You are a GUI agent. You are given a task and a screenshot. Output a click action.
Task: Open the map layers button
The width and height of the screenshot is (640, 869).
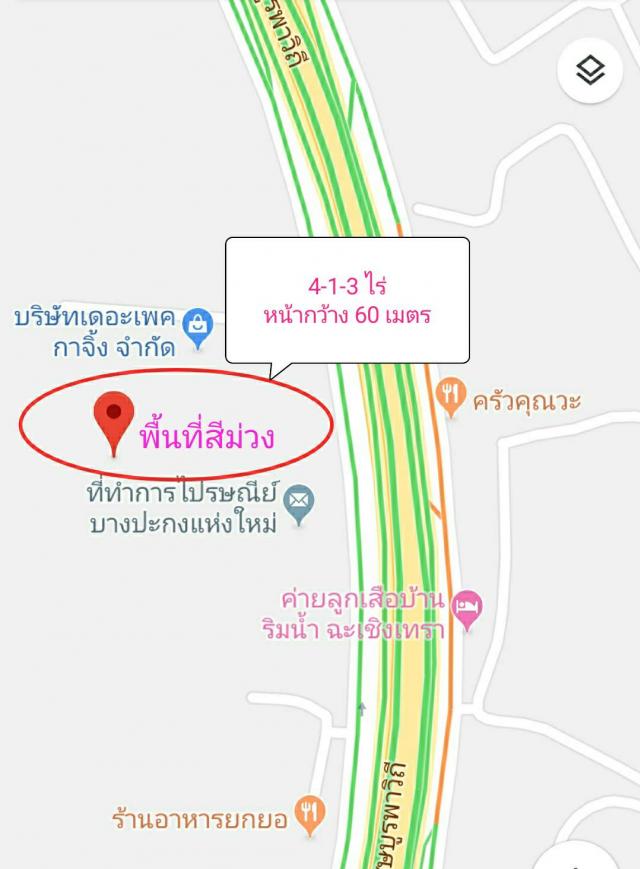pyautogui.click(x=590, y=70)
